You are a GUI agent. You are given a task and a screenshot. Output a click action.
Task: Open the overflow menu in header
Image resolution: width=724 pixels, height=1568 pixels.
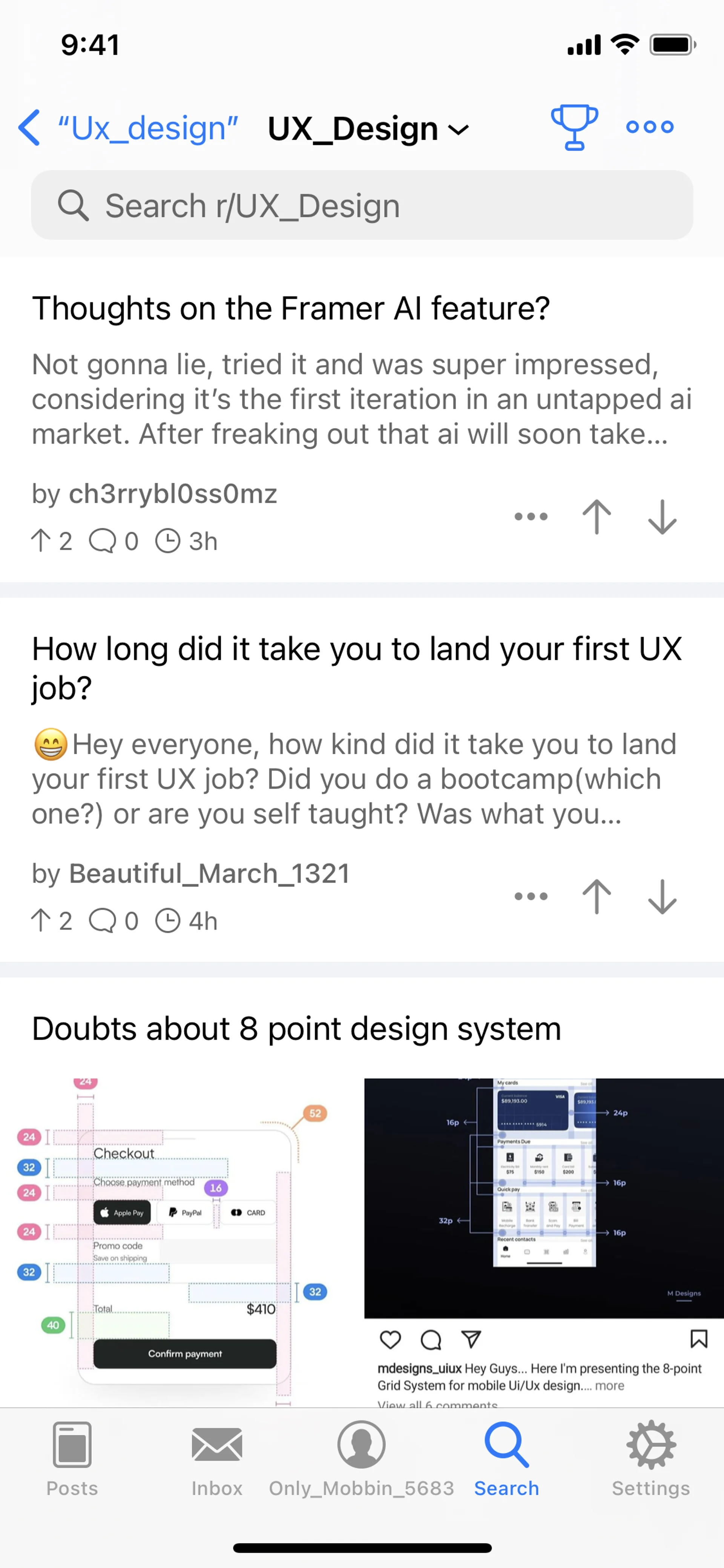(x=649, y=127)
